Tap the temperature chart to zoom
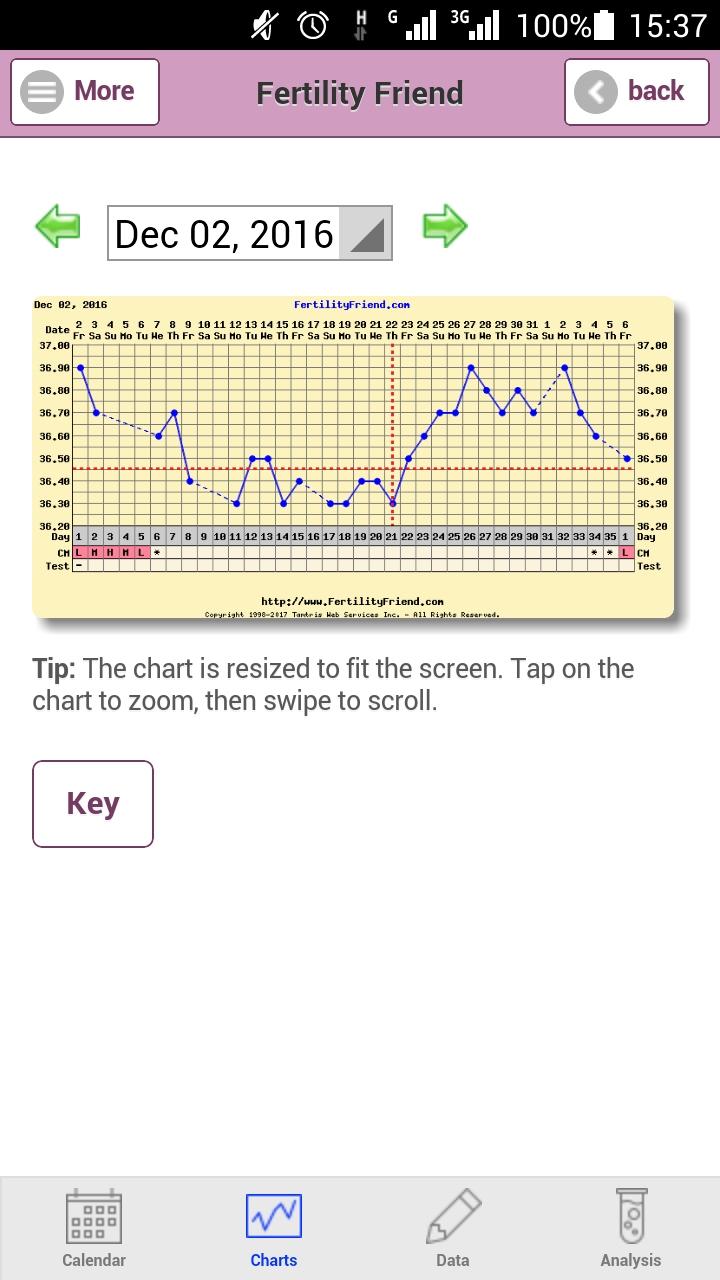 (354, 456)
